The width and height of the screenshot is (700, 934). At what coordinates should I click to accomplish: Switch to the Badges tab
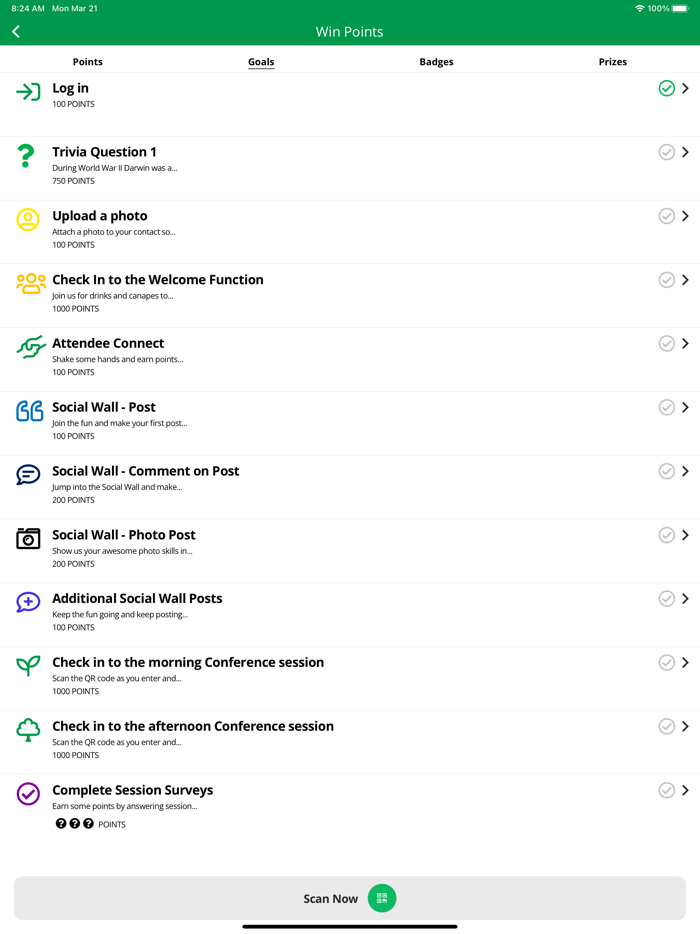(x=436, y=62)
